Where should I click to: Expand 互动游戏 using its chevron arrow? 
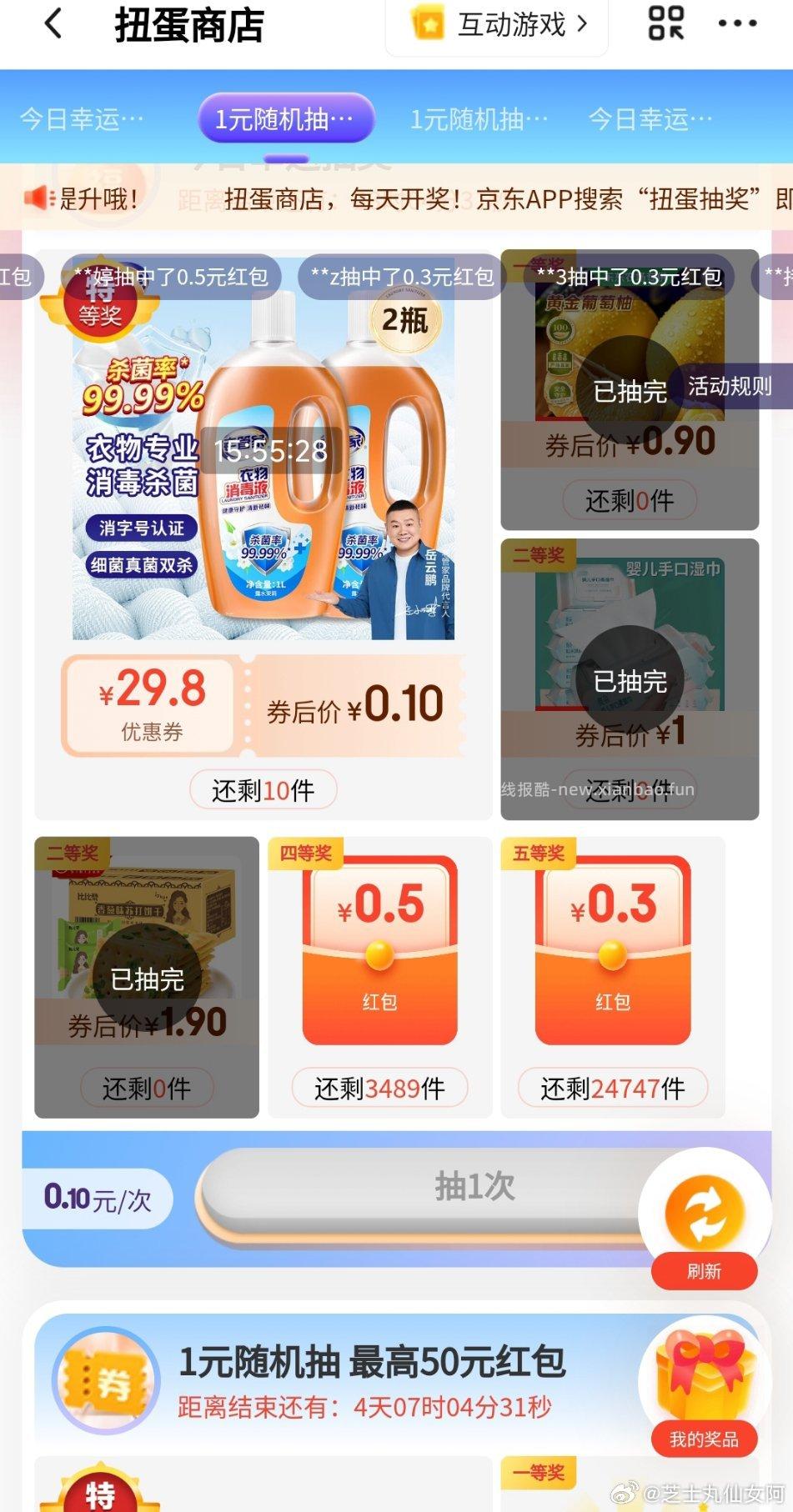tap(581, 25)
